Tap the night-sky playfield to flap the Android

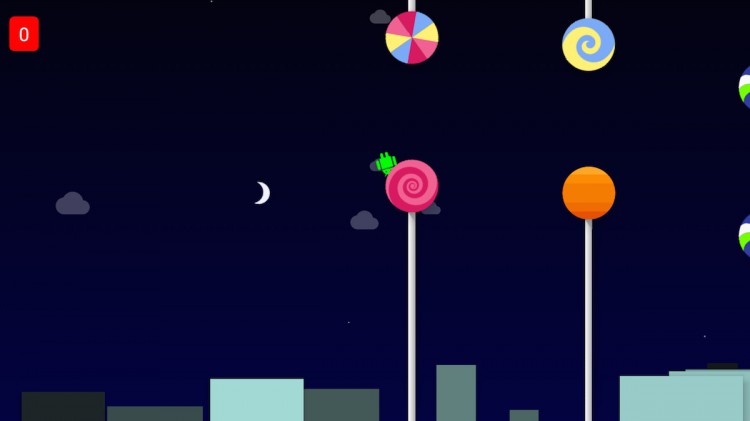point(200,280)
